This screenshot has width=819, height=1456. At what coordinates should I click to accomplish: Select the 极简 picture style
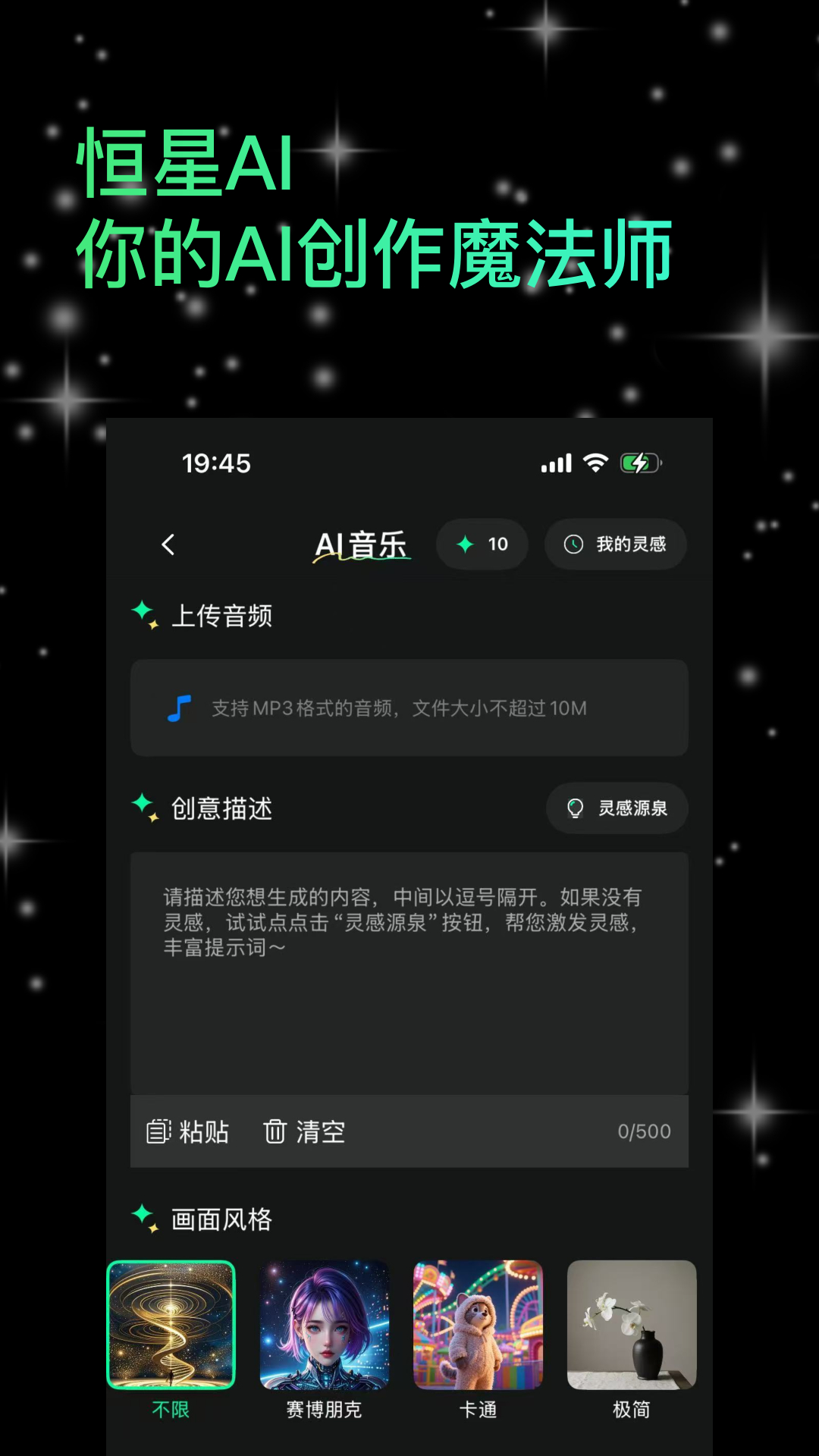(x=632, y=1325)
